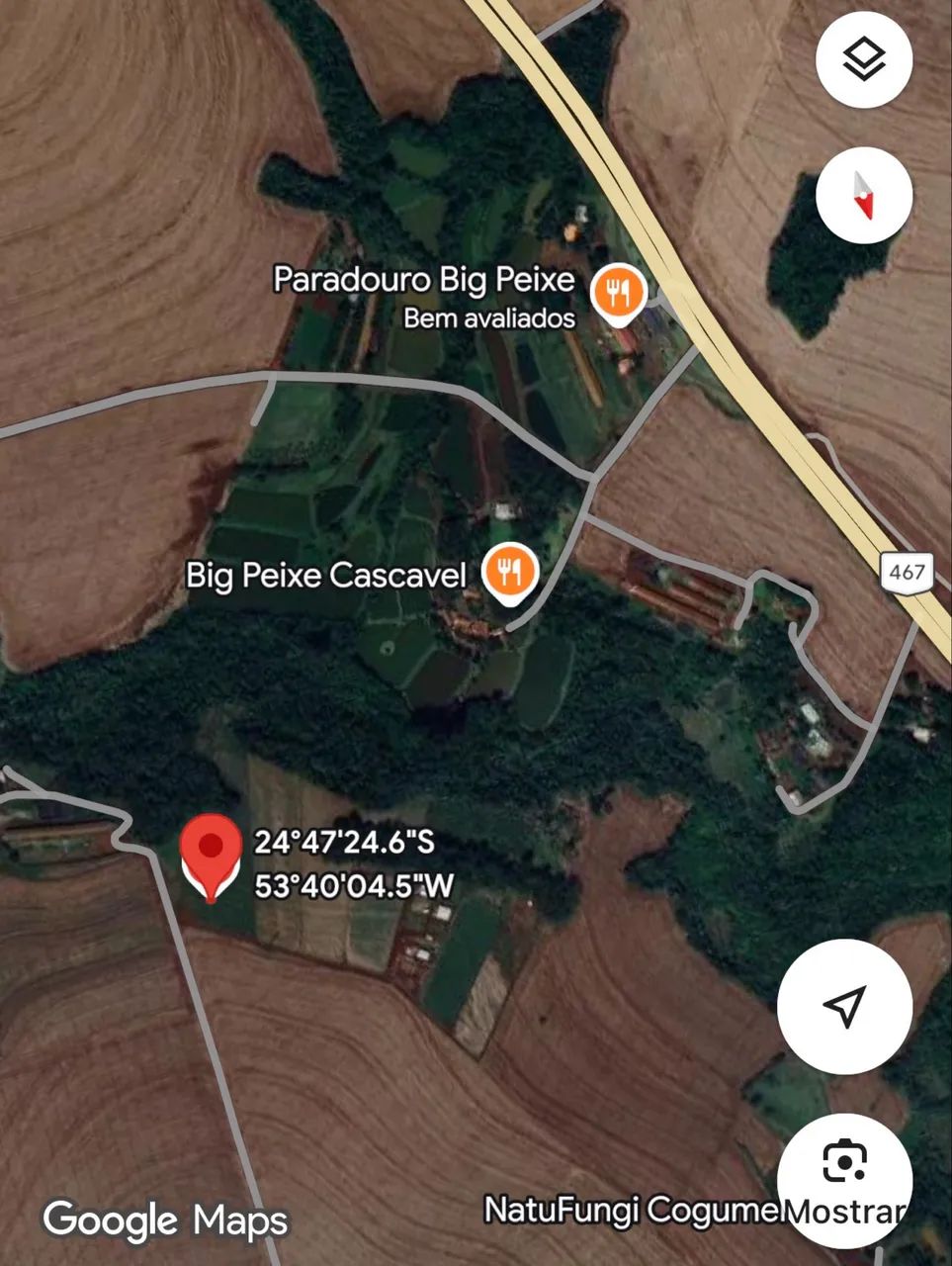Tap the compass to reset north
The height and width of the screenshot is (1266, 952).
[863, 195]
